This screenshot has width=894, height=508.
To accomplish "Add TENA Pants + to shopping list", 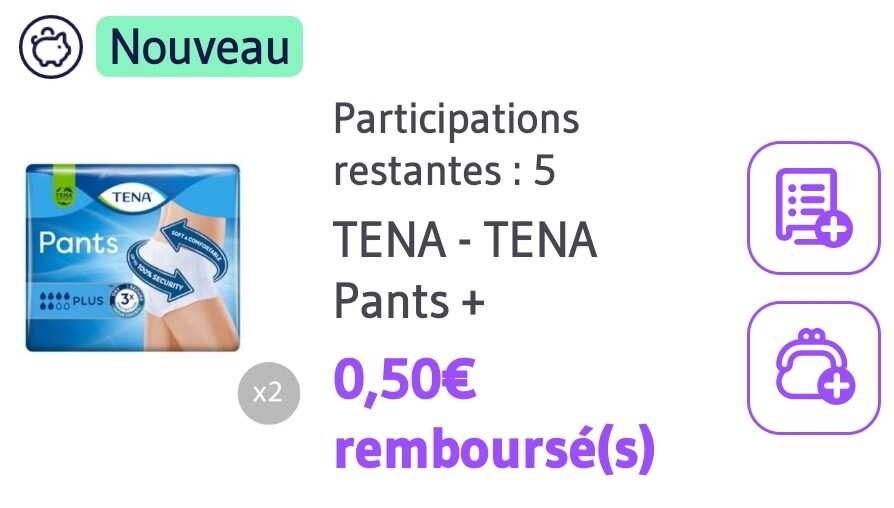I will point(813,207).
